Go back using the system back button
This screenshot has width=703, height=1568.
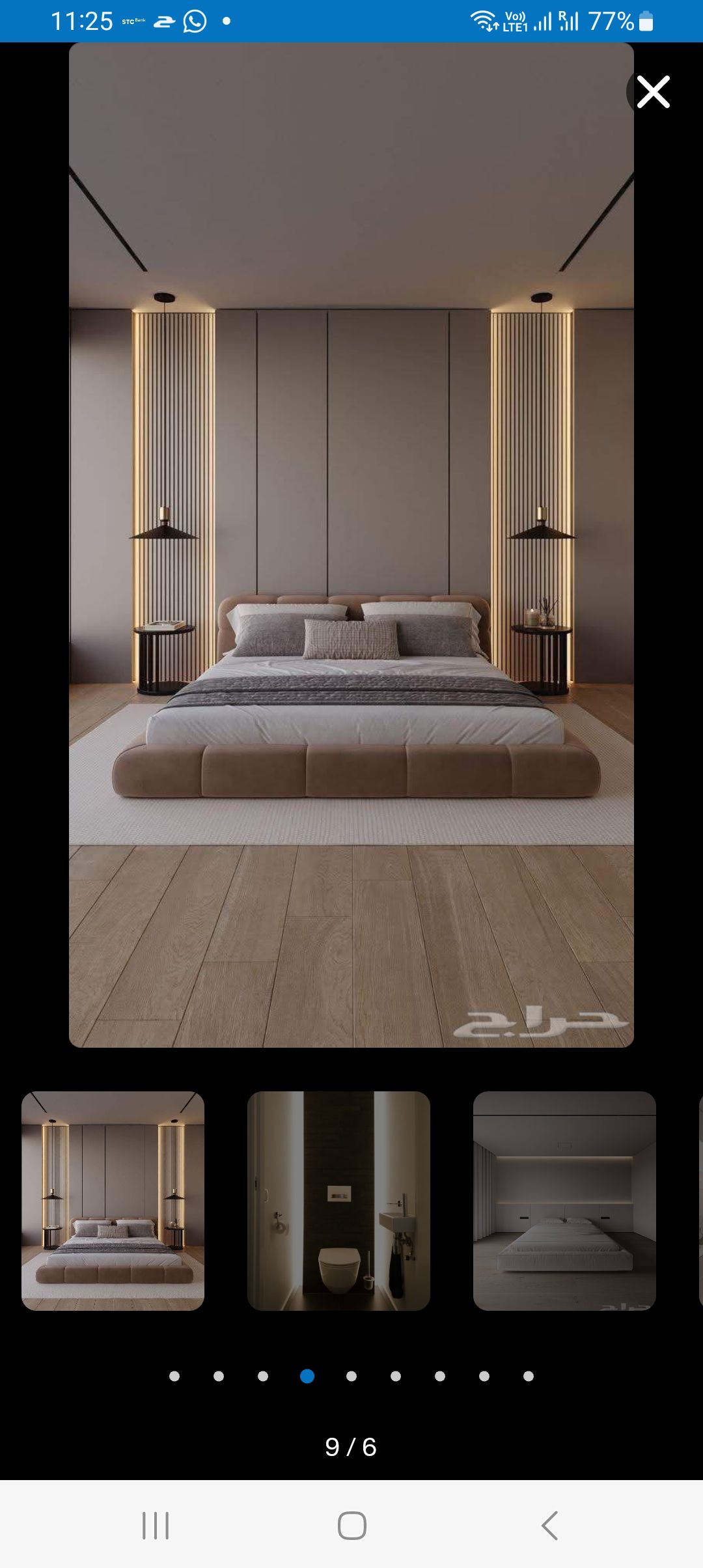[549, 1525]
